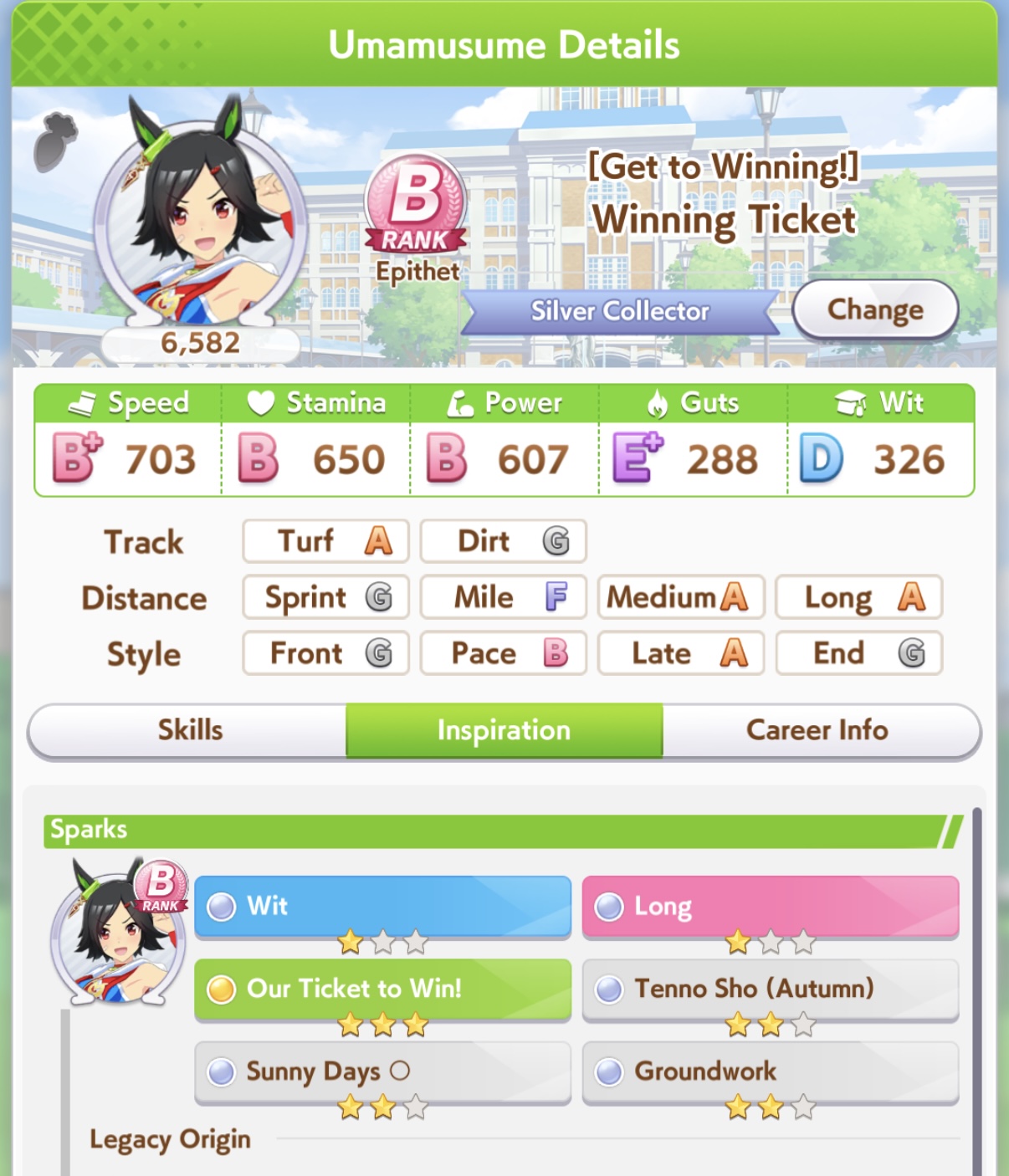Tap the Change epithet button
The height and width of the screenshot is (1176, 1009).
click(x=874, y=309)
